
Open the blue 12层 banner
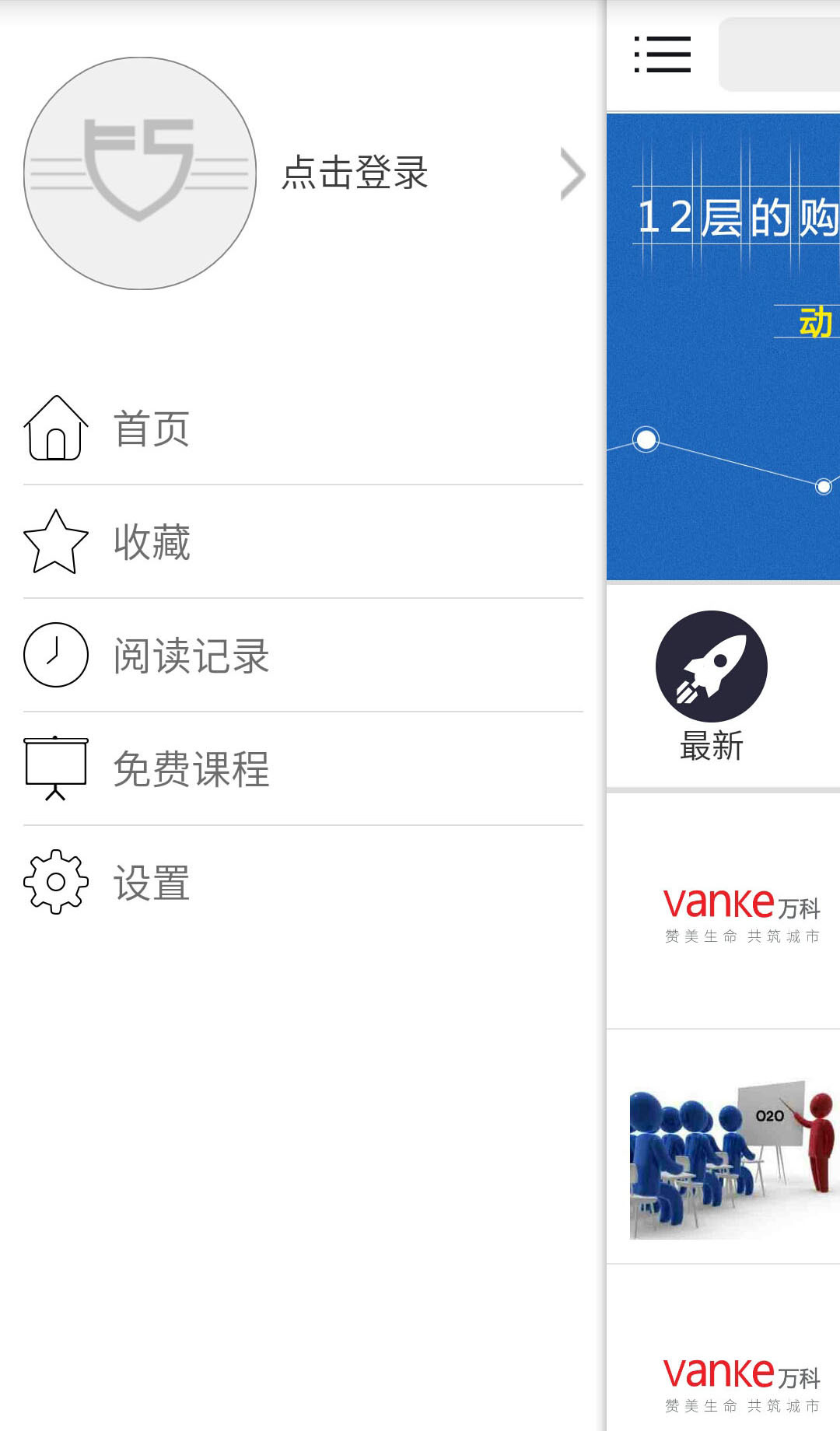click(x=723, y=346)
